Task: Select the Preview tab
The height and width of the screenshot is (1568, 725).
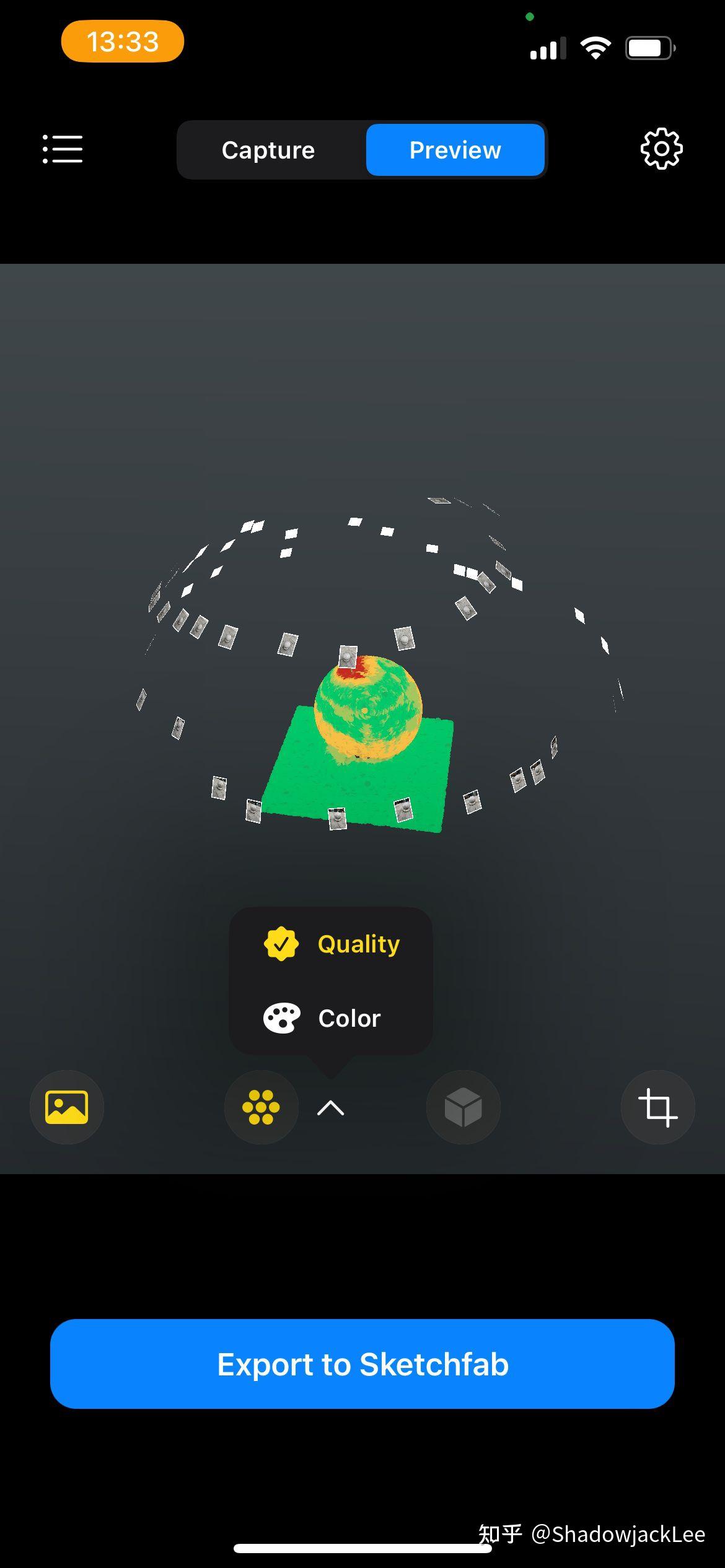Action: pos(455,150)
